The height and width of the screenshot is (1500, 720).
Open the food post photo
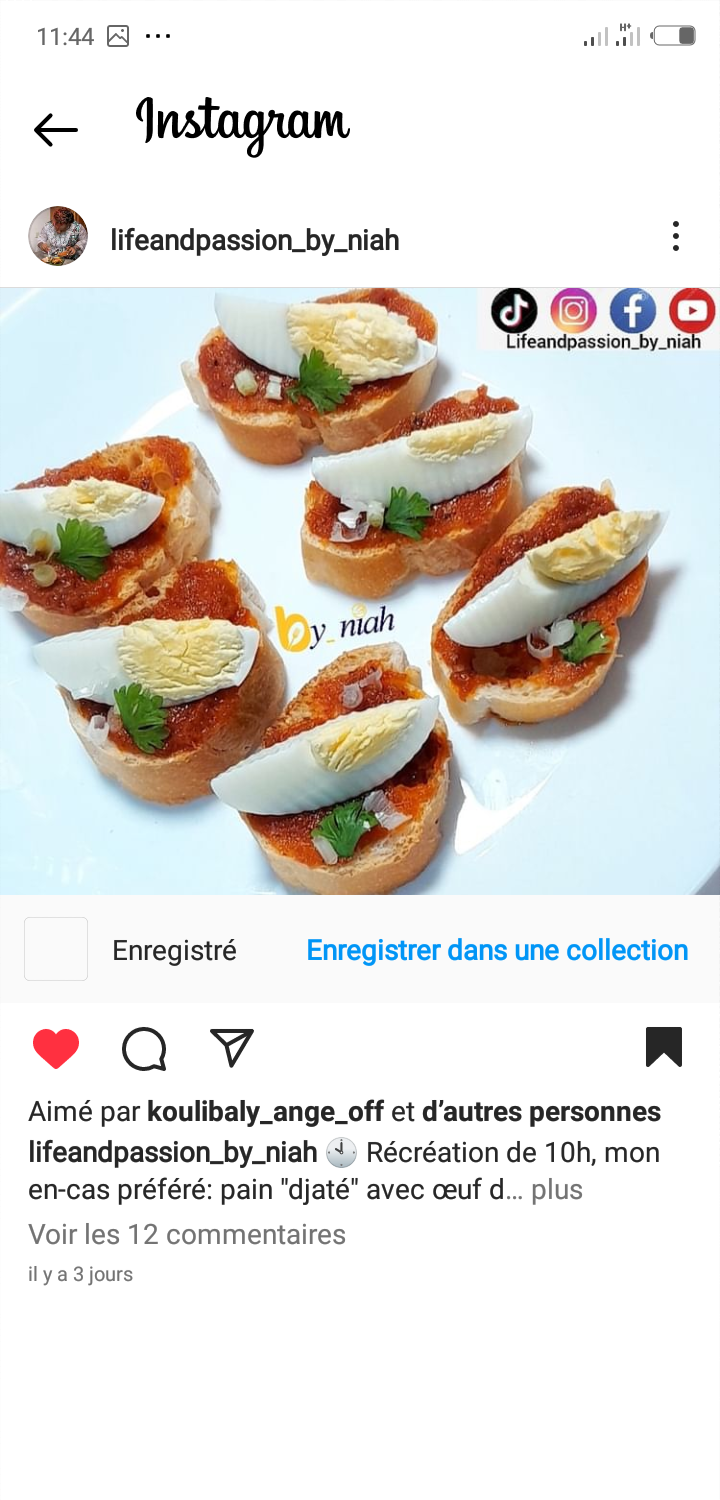click(360, 590)
